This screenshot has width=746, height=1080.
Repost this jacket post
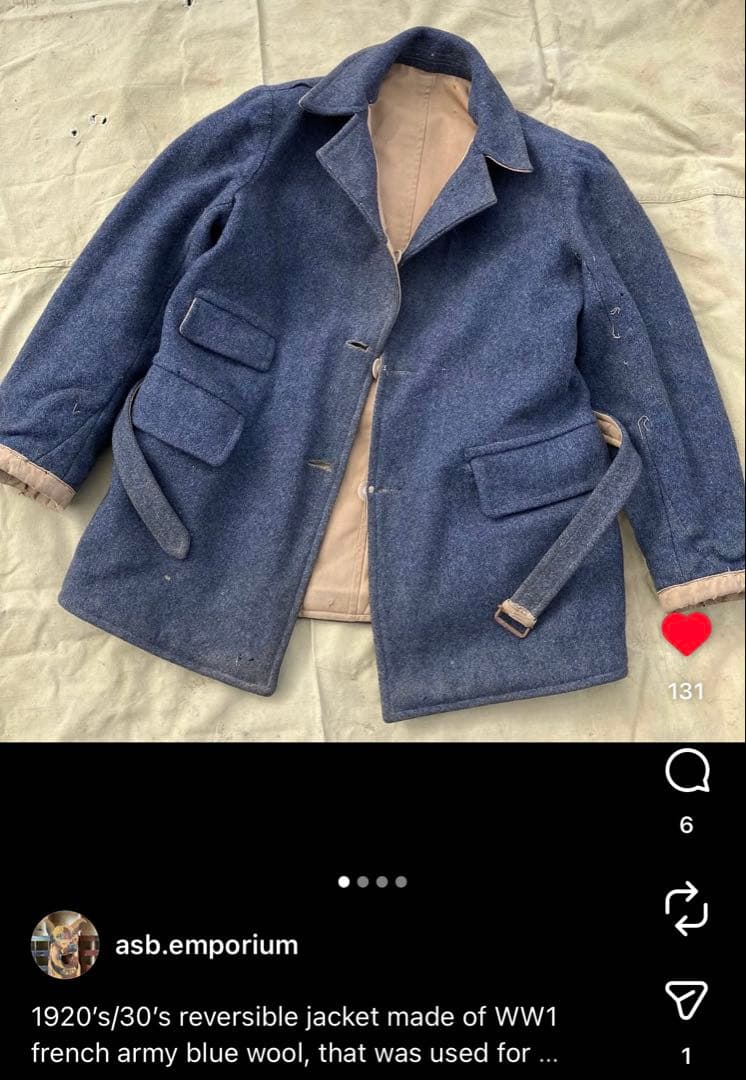(x=686, y=911)
